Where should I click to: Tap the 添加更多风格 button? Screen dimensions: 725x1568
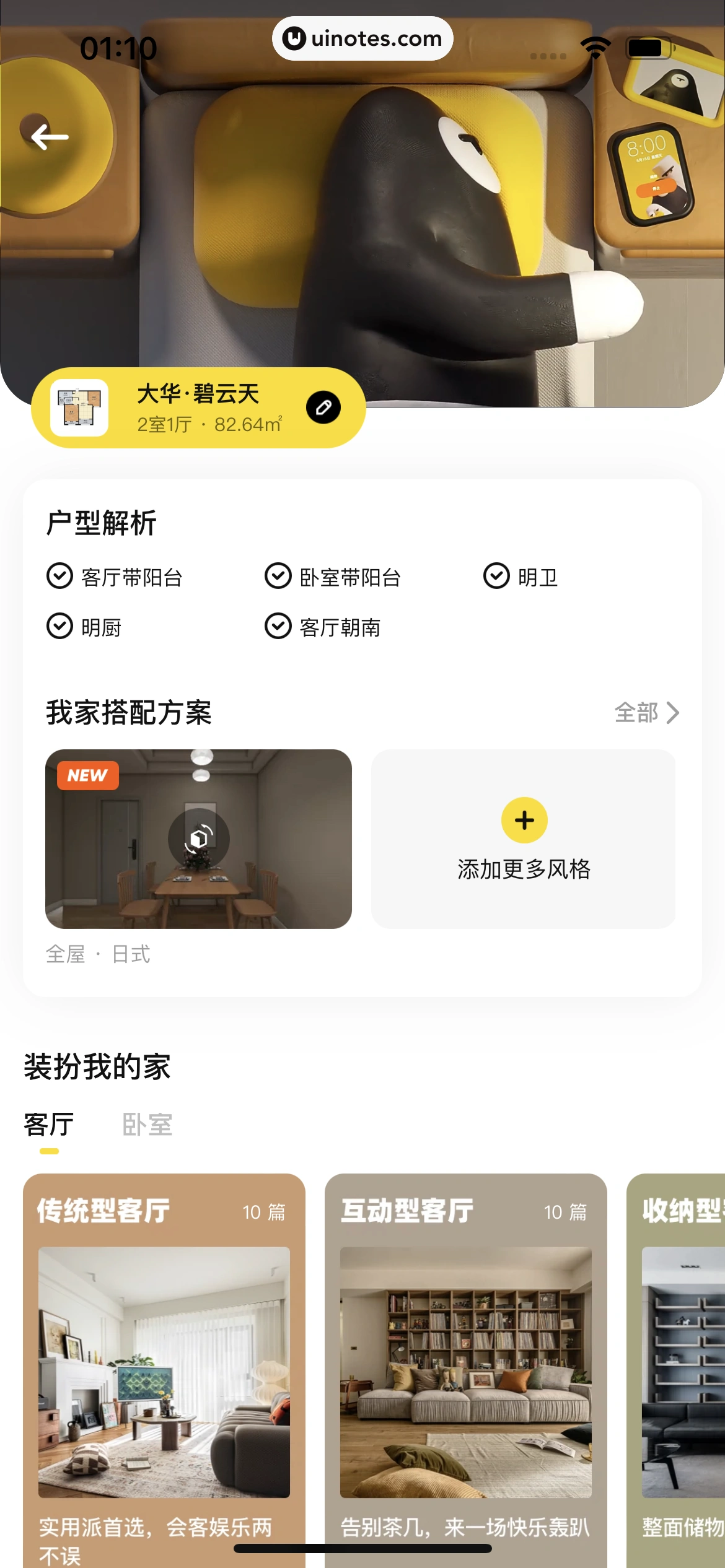click(x=524, y=869)
